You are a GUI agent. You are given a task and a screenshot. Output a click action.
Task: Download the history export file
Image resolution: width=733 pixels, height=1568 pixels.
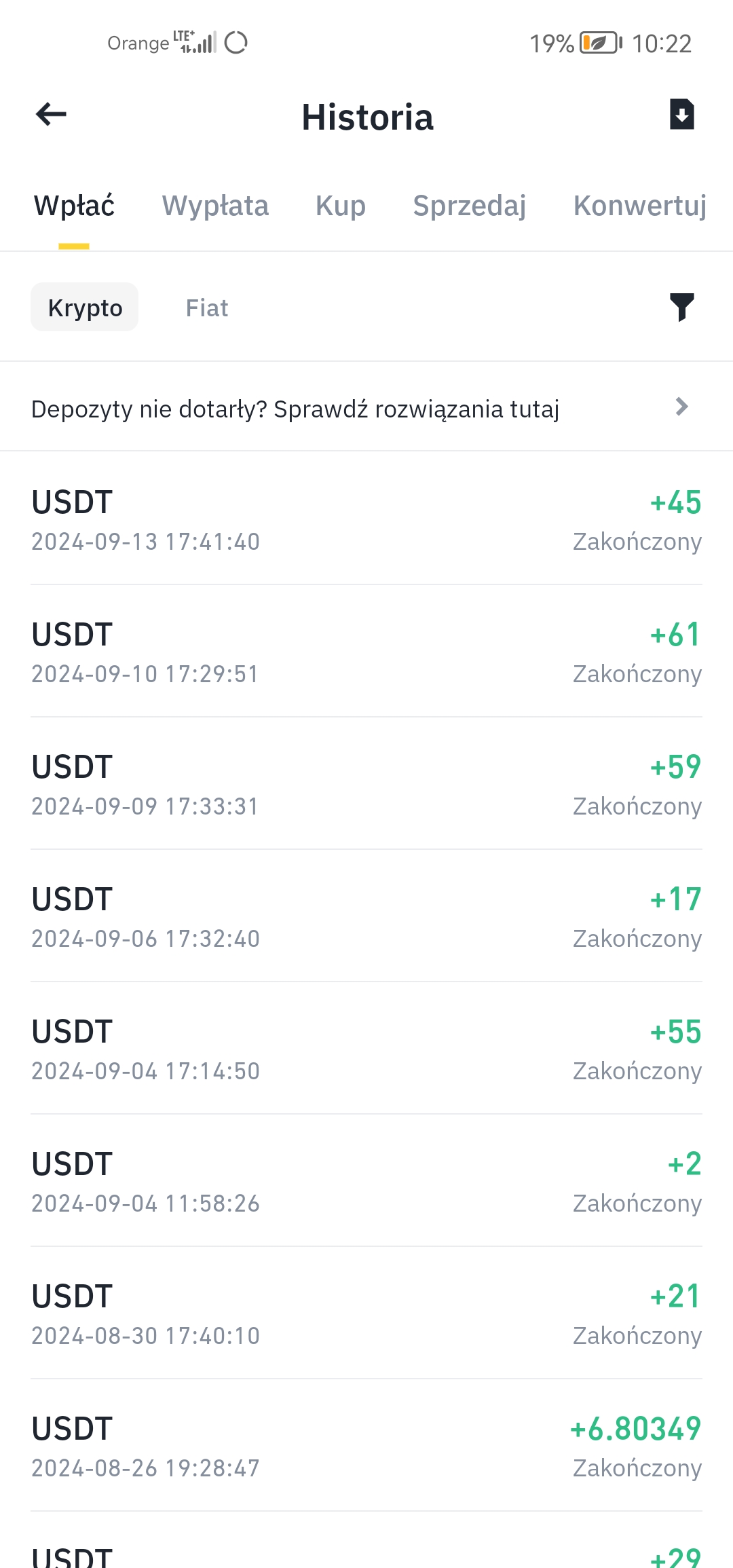[x=681, y=114]
